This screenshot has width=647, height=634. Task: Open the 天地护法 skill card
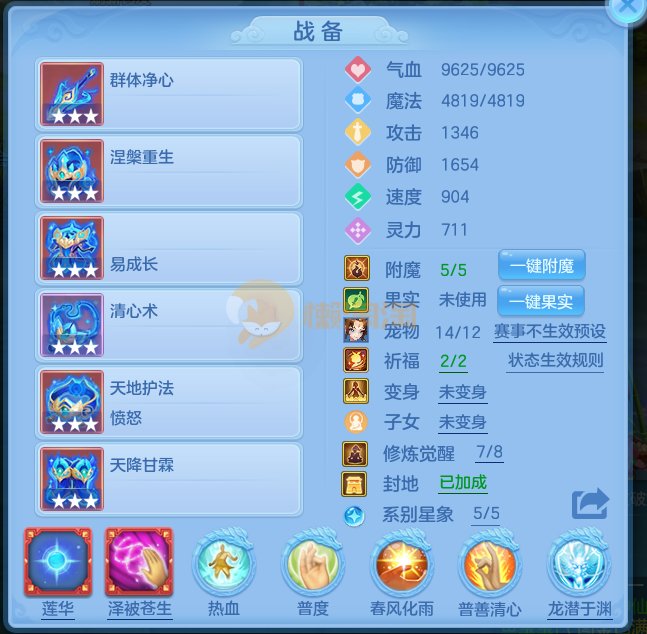[169, 402]
